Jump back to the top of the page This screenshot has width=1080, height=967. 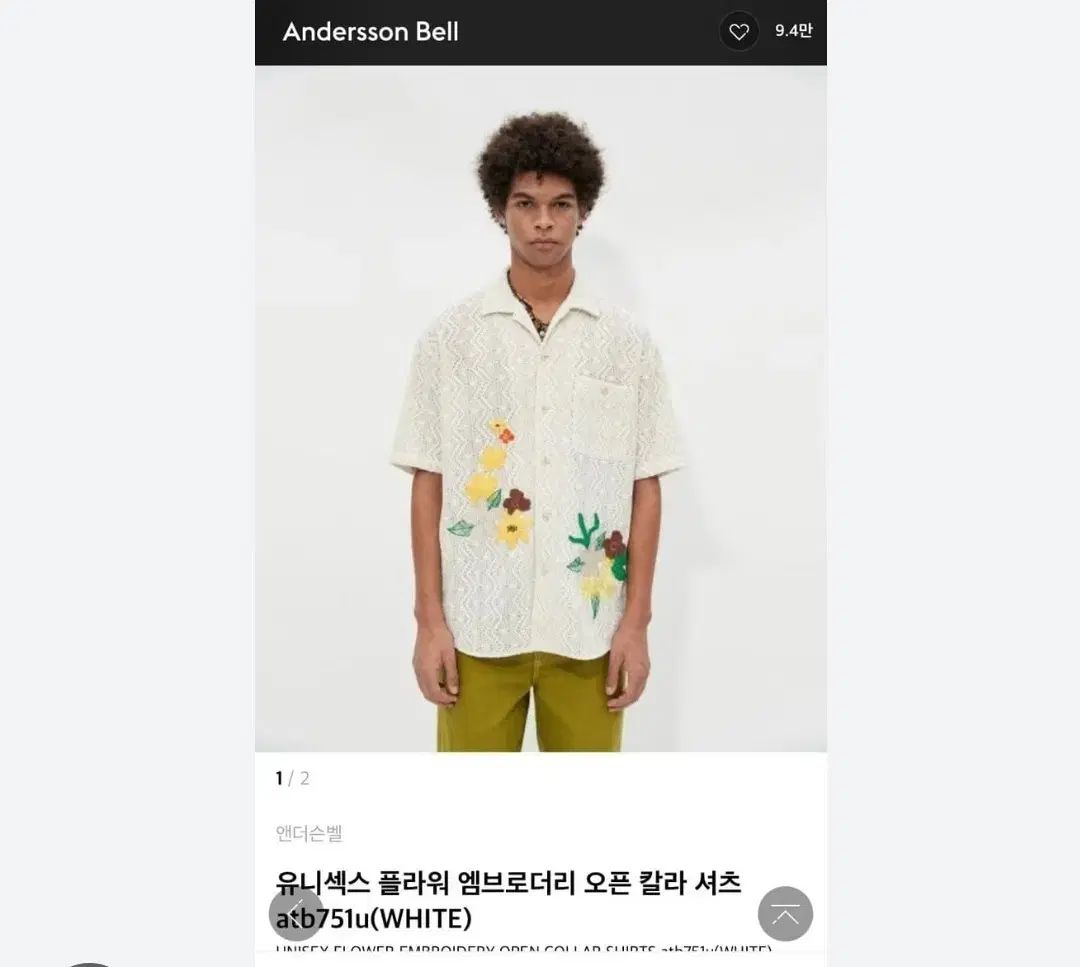click(x=785, y=914)
